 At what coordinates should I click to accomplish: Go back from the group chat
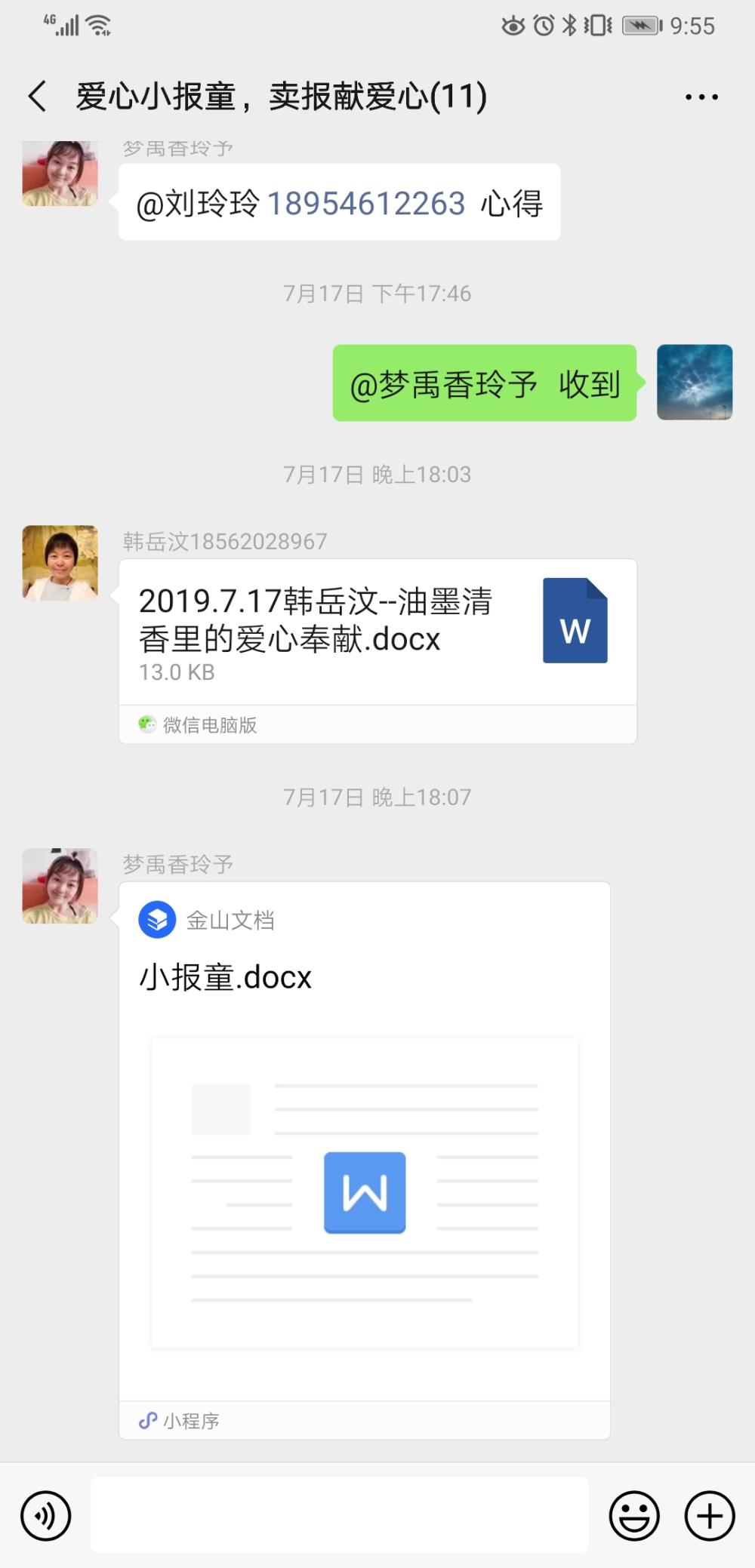coord(37,97)
